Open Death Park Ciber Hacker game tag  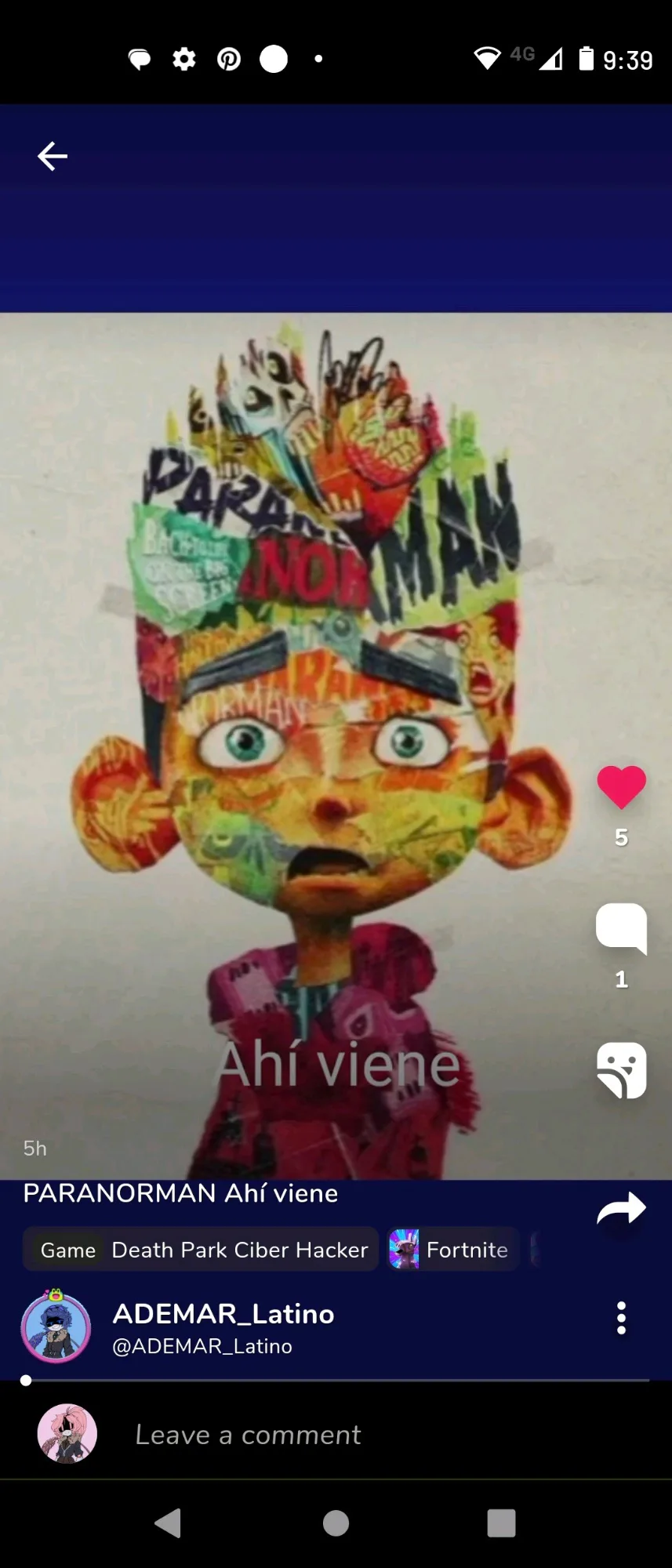click(202, 1250)
